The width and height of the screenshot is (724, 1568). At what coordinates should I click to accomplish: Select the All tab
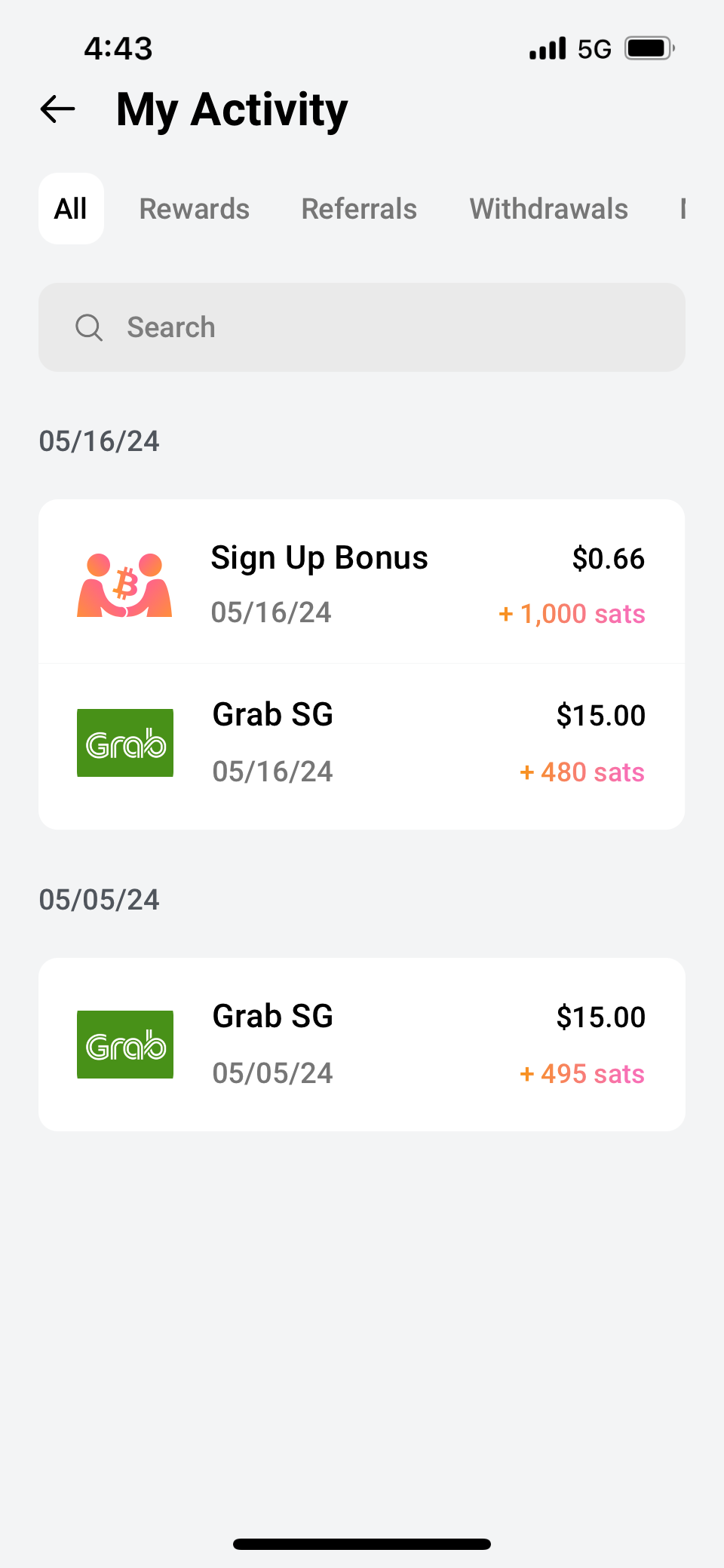pos(71,209)
